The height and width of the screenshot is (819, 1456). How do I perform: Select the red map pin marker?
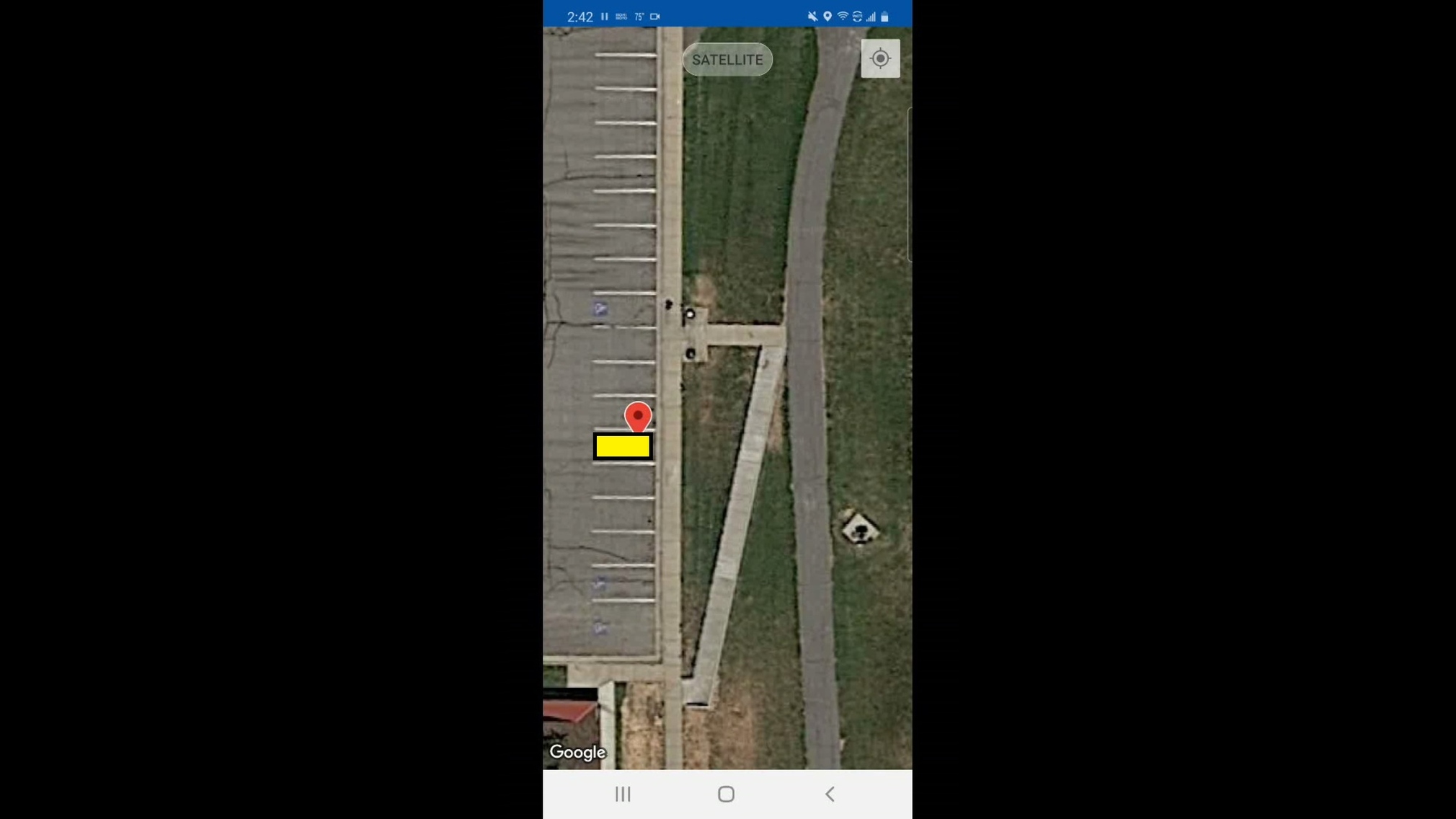coord(638,416)
